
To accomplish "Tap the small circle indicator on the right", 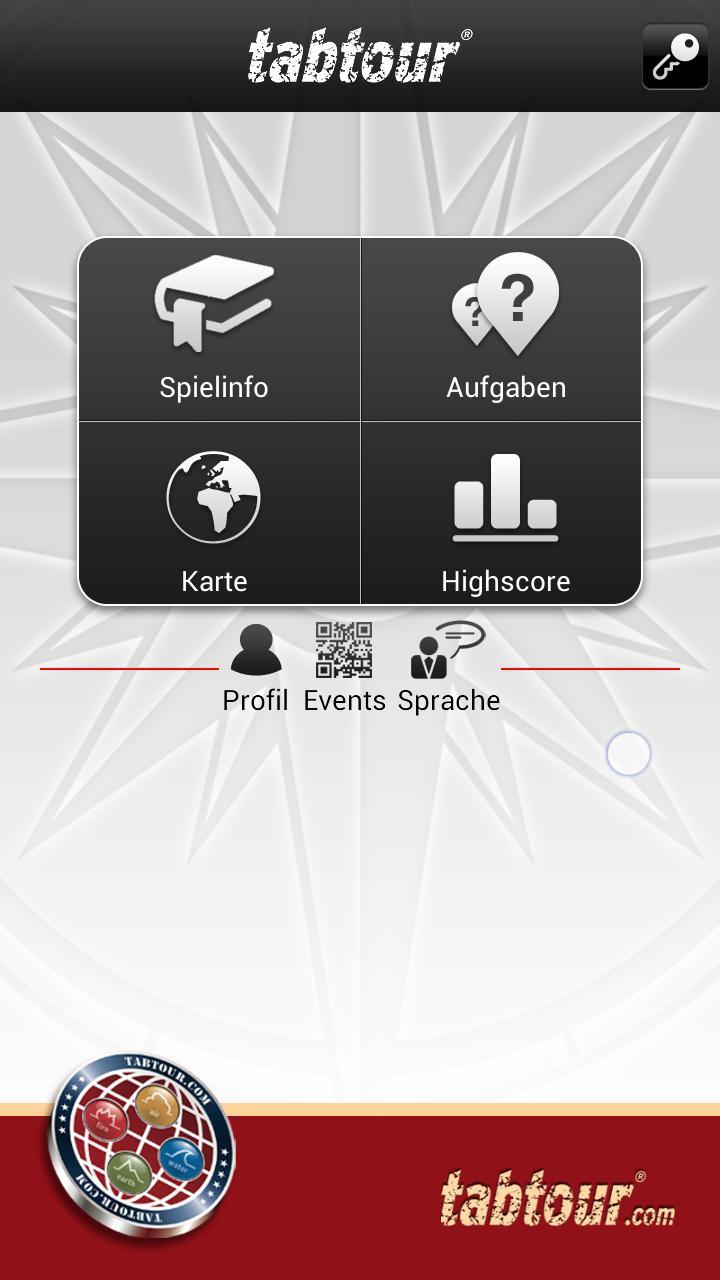I will pos(628,754).
